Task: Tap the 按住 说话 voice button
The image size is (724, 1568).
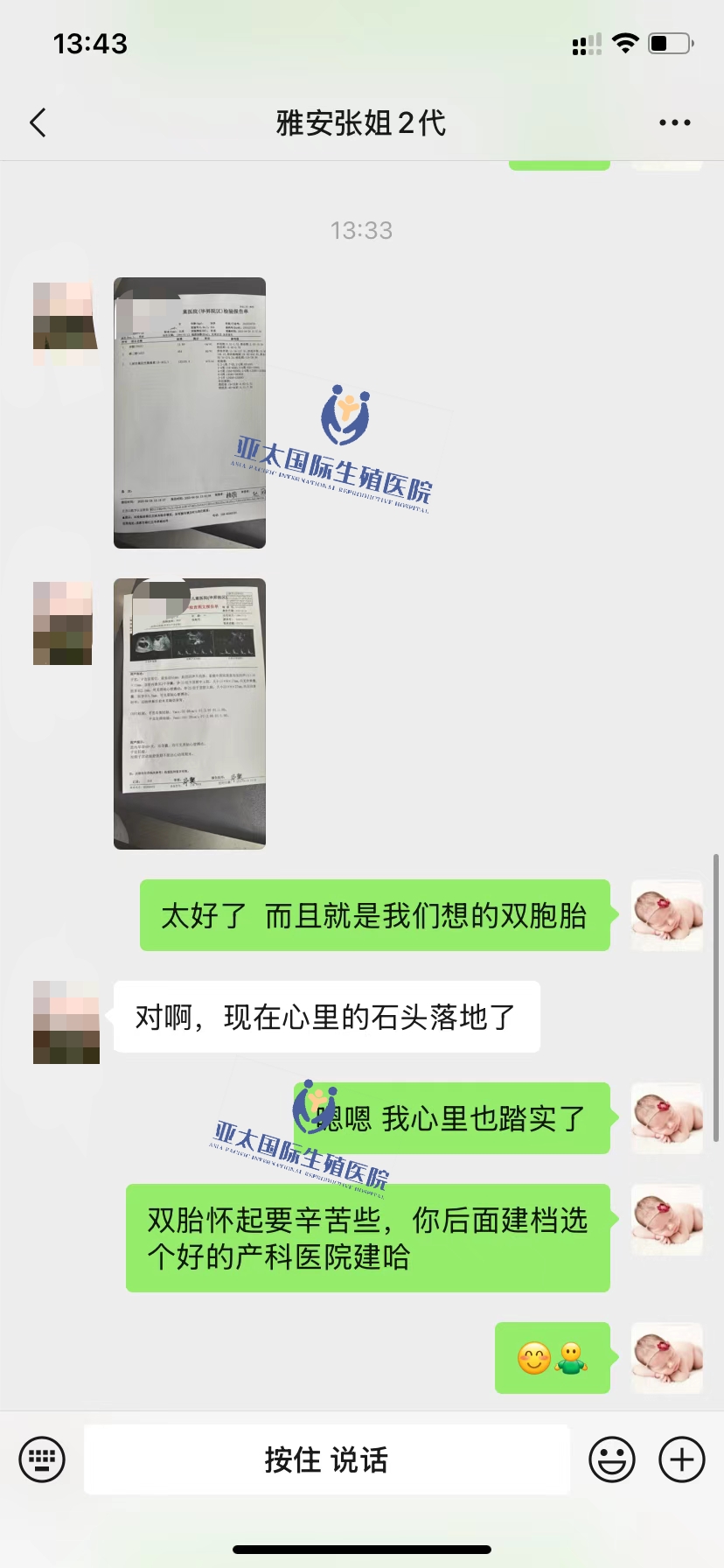Action: click(x=326, y=1459)
